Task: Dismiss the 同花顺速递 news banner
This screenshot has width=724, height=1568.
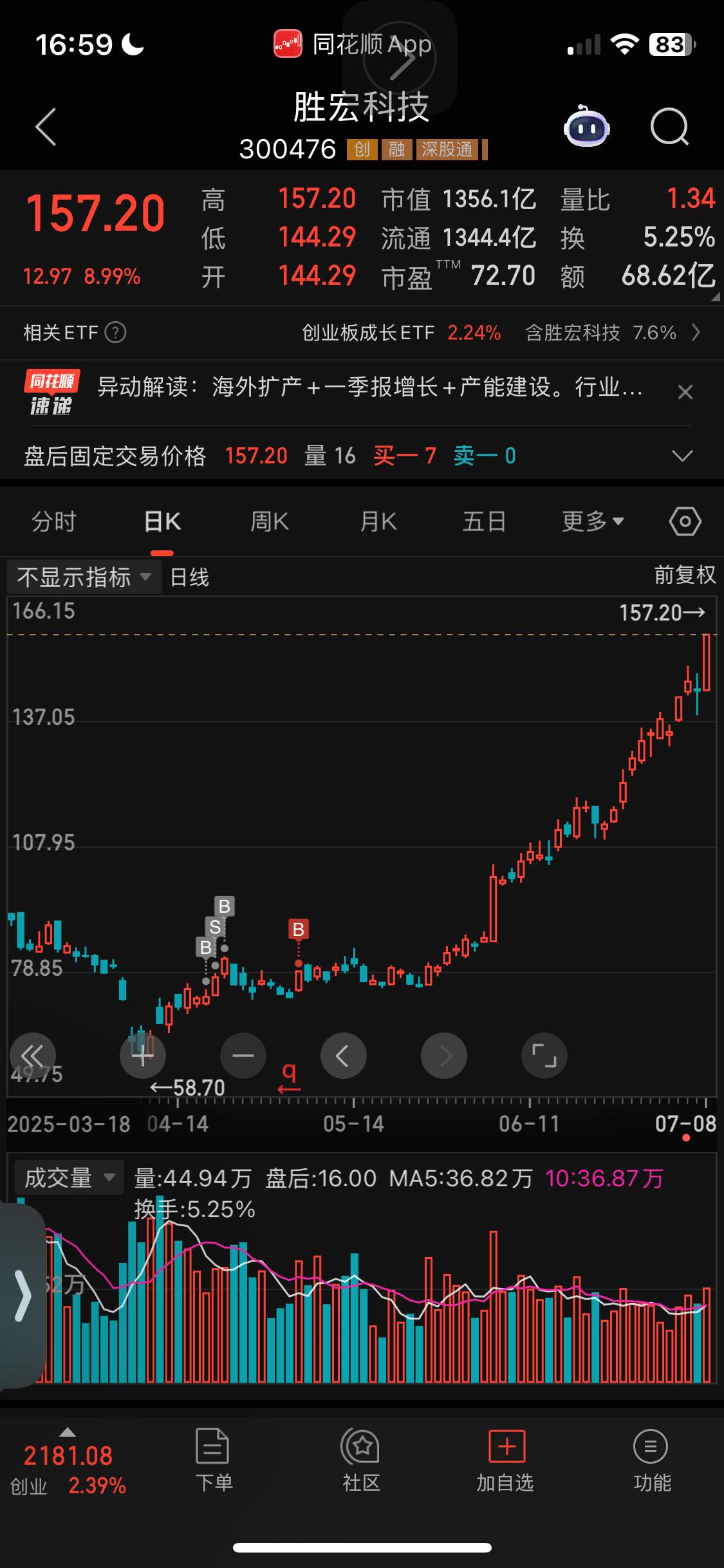Action: pyautogui.click(x=685, y=392)
